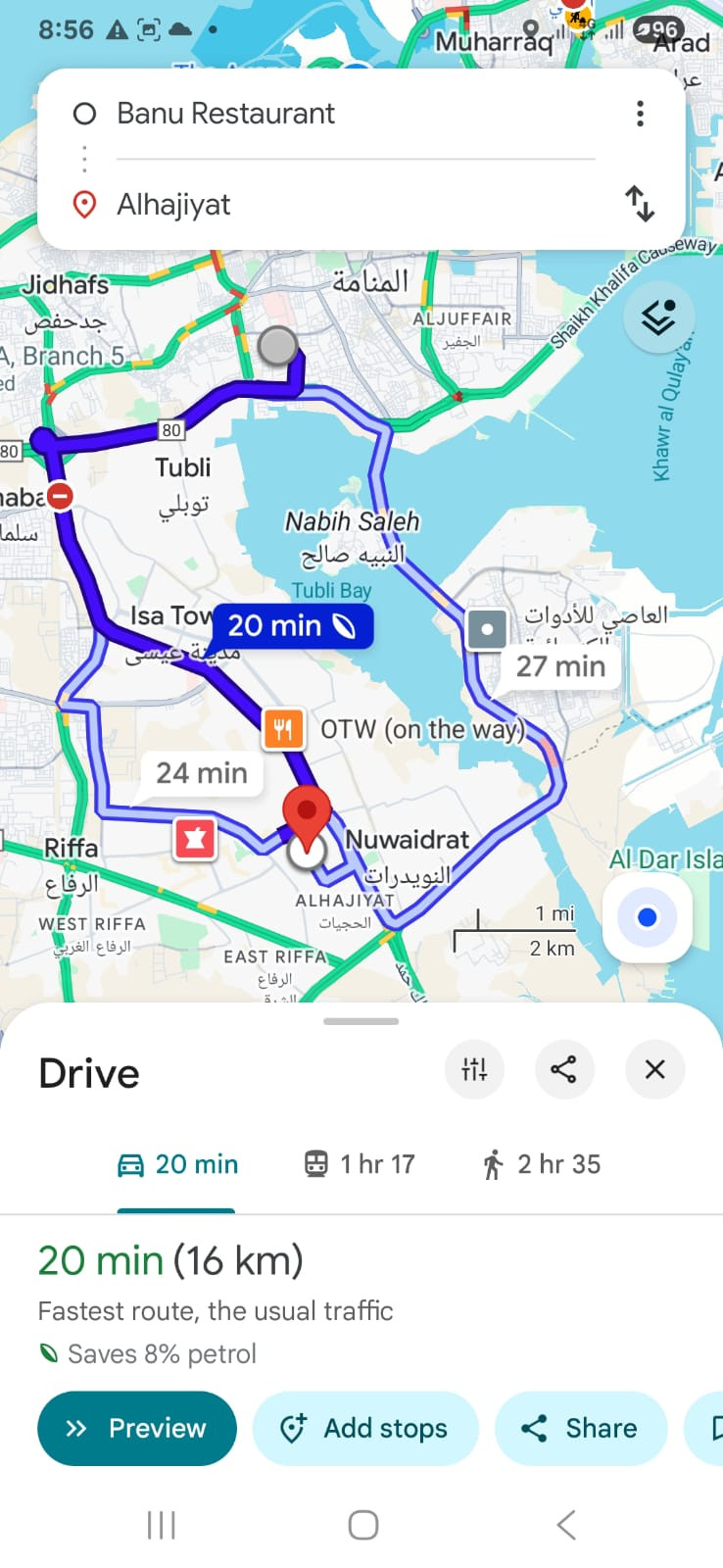Swap start and destination points
The width and height of the screenshot is (723, 1568).
point(639,204)
